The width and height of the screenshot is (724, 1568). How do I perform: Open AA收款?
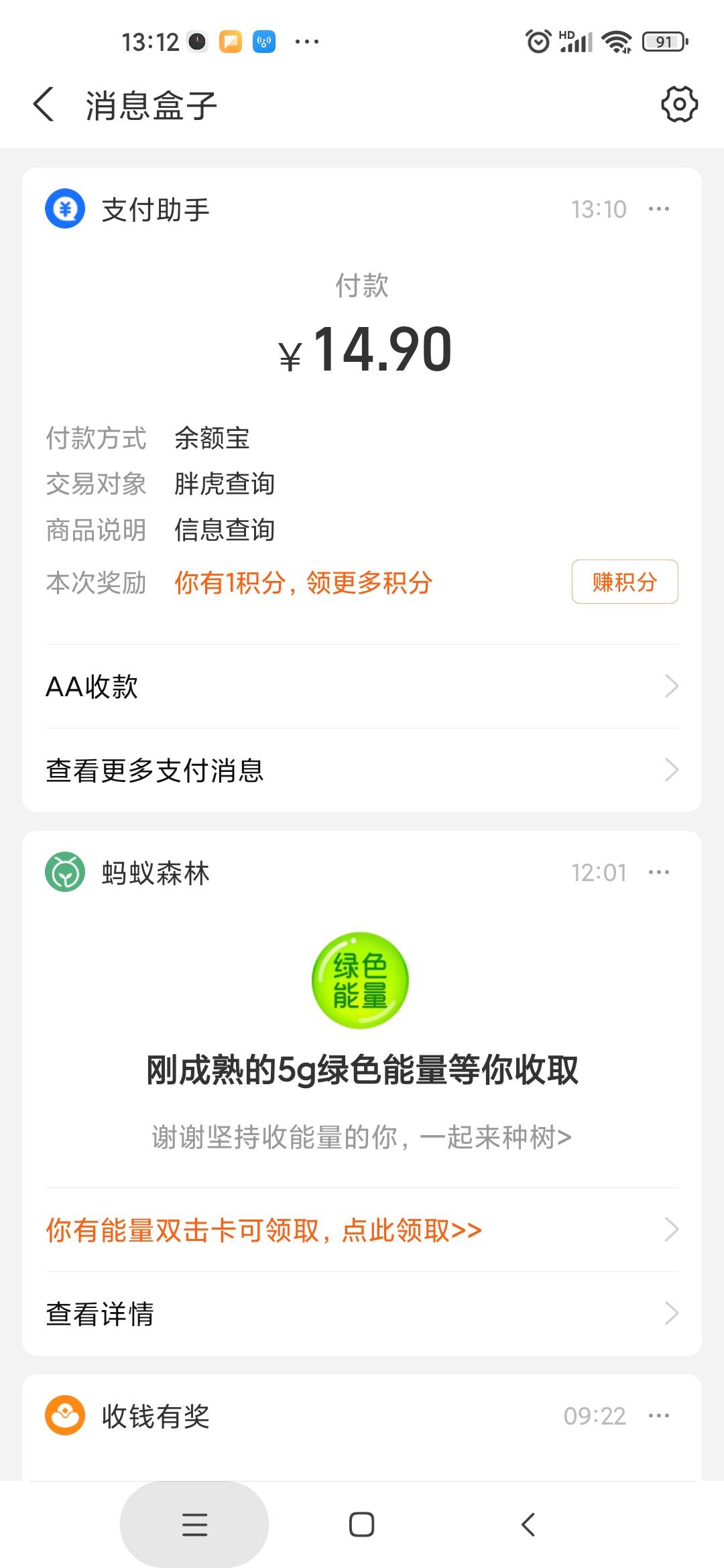coord(362,686)
